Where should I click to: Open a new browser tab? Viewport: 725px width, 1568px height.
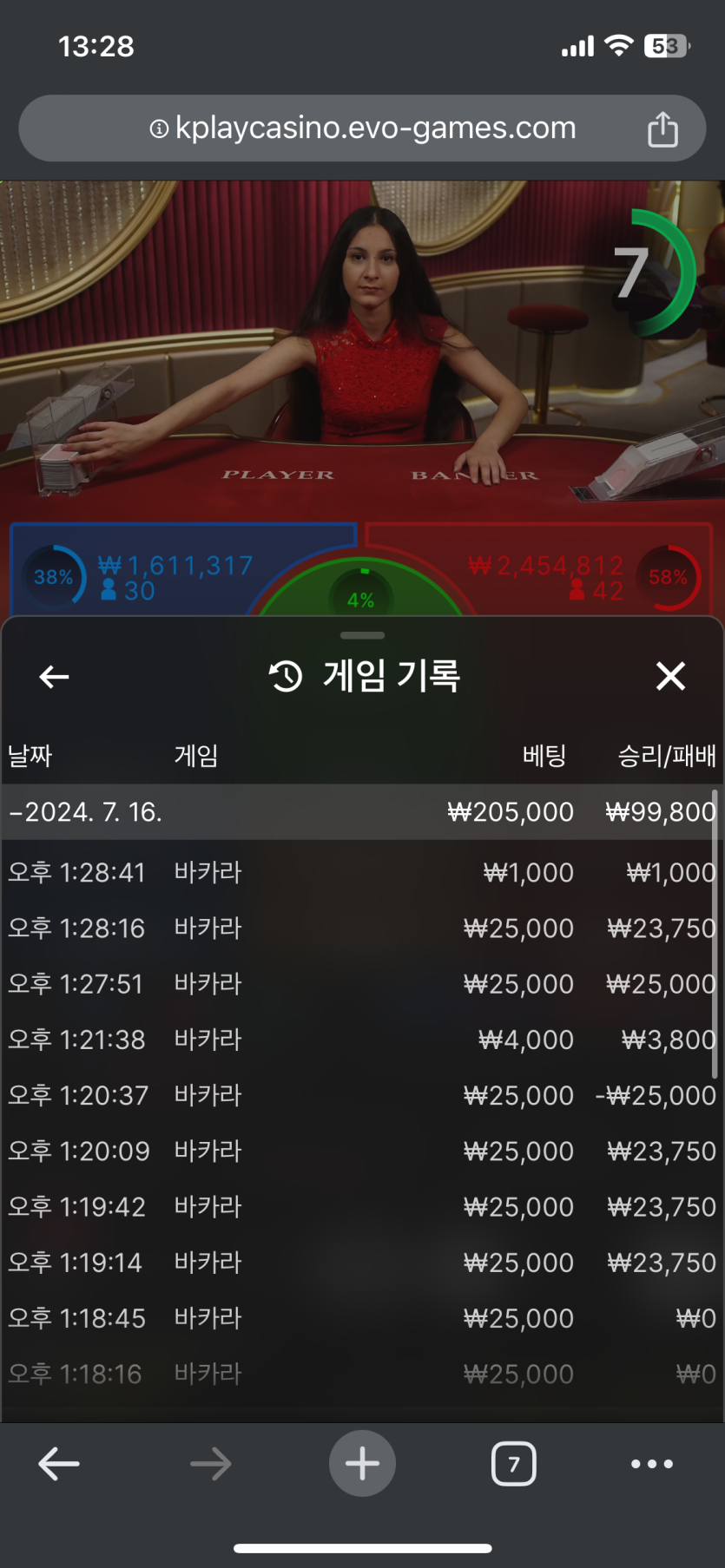pos(362,1464)
